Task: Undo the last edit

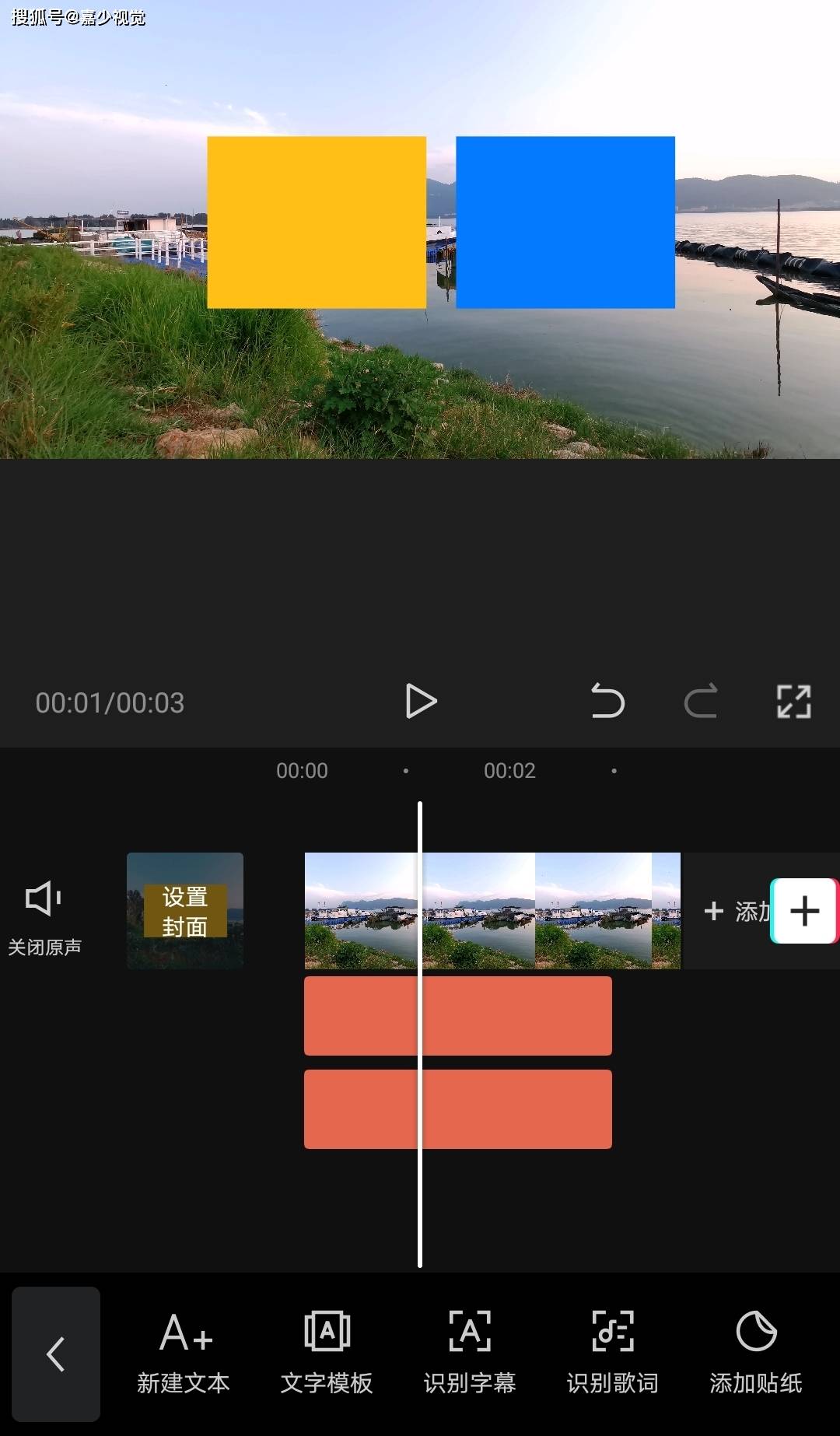Action: pyautogui.click(x=607, y=702)
